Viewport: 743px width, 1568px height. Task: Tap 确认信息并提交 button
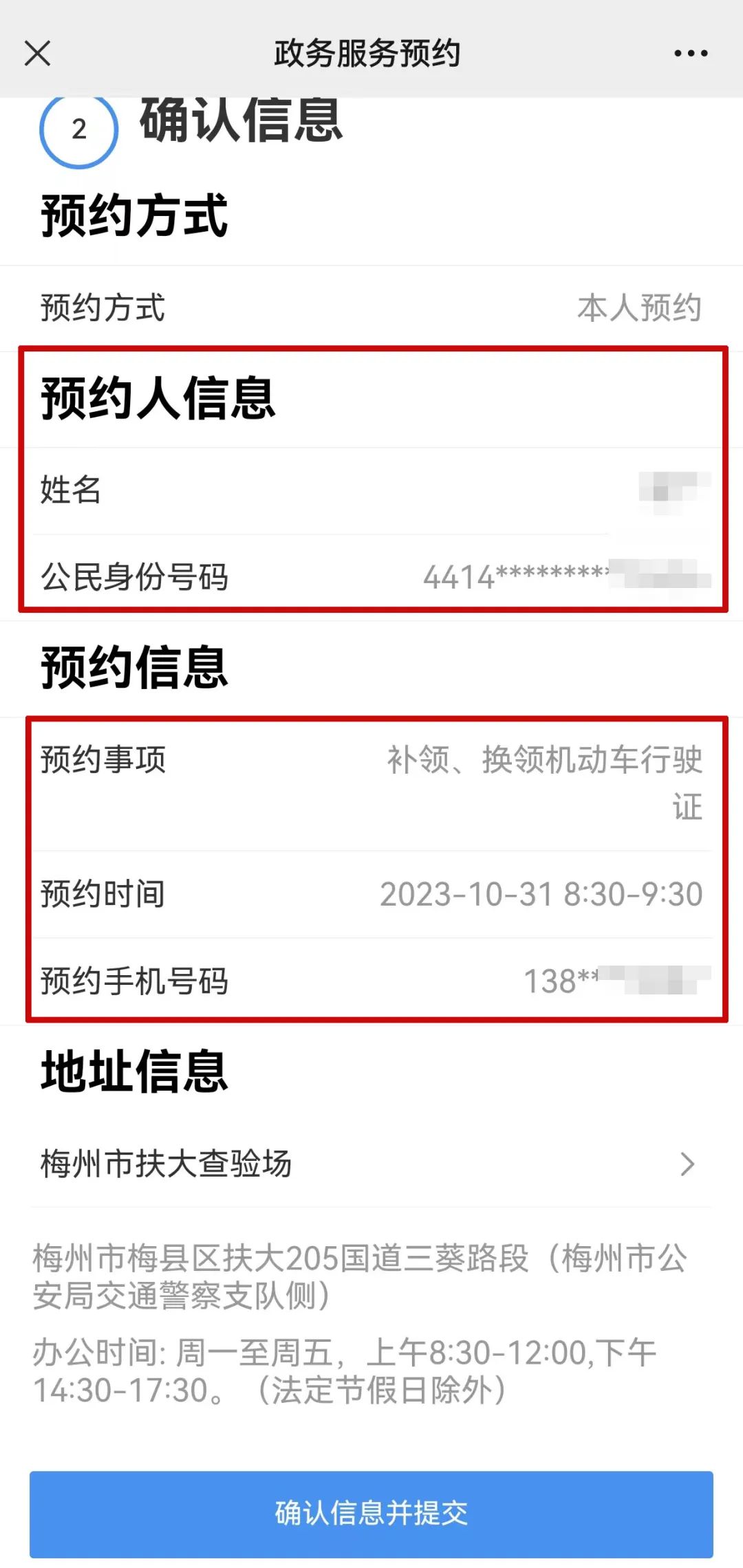[x=371, y=1514]
